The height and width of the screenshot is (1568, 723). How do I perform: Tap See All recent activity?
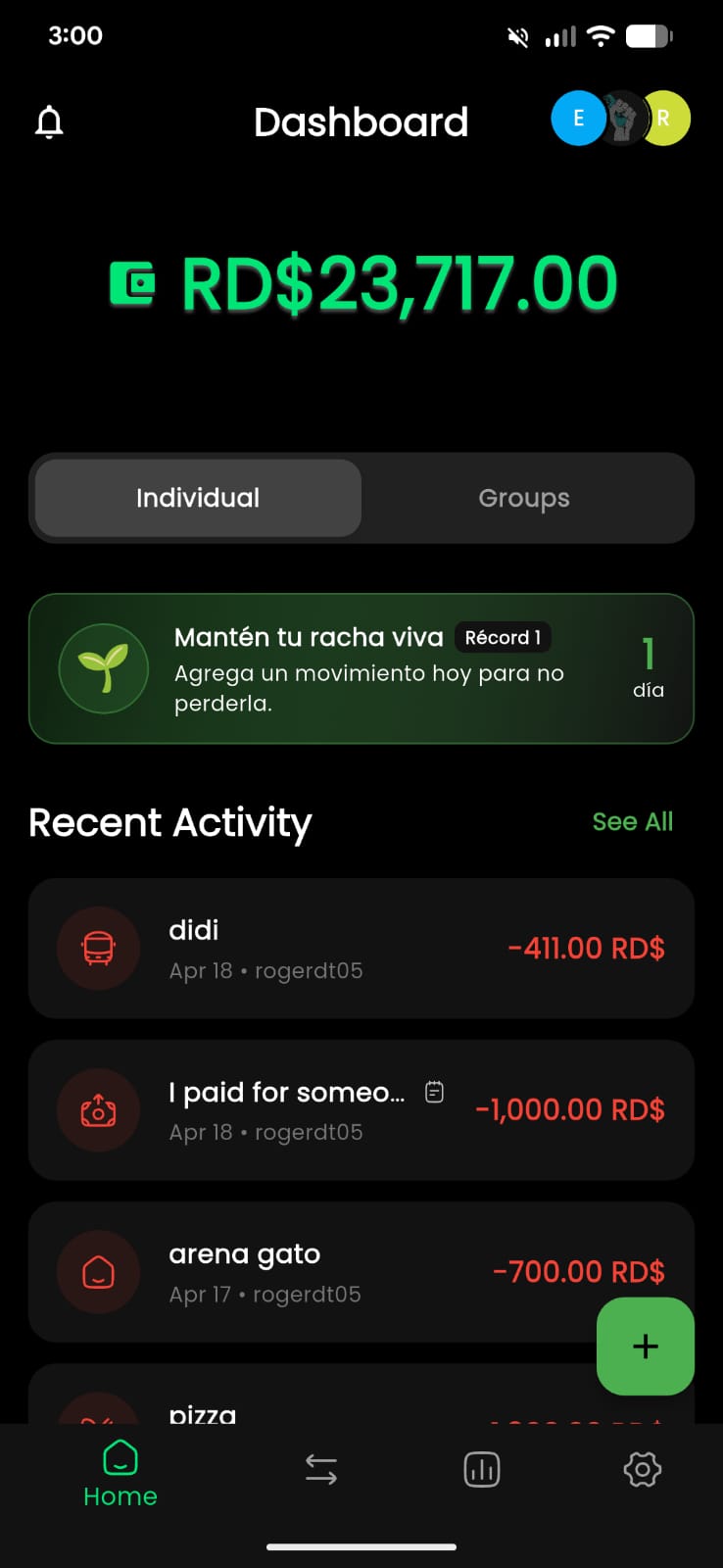[x=632, y=821]
